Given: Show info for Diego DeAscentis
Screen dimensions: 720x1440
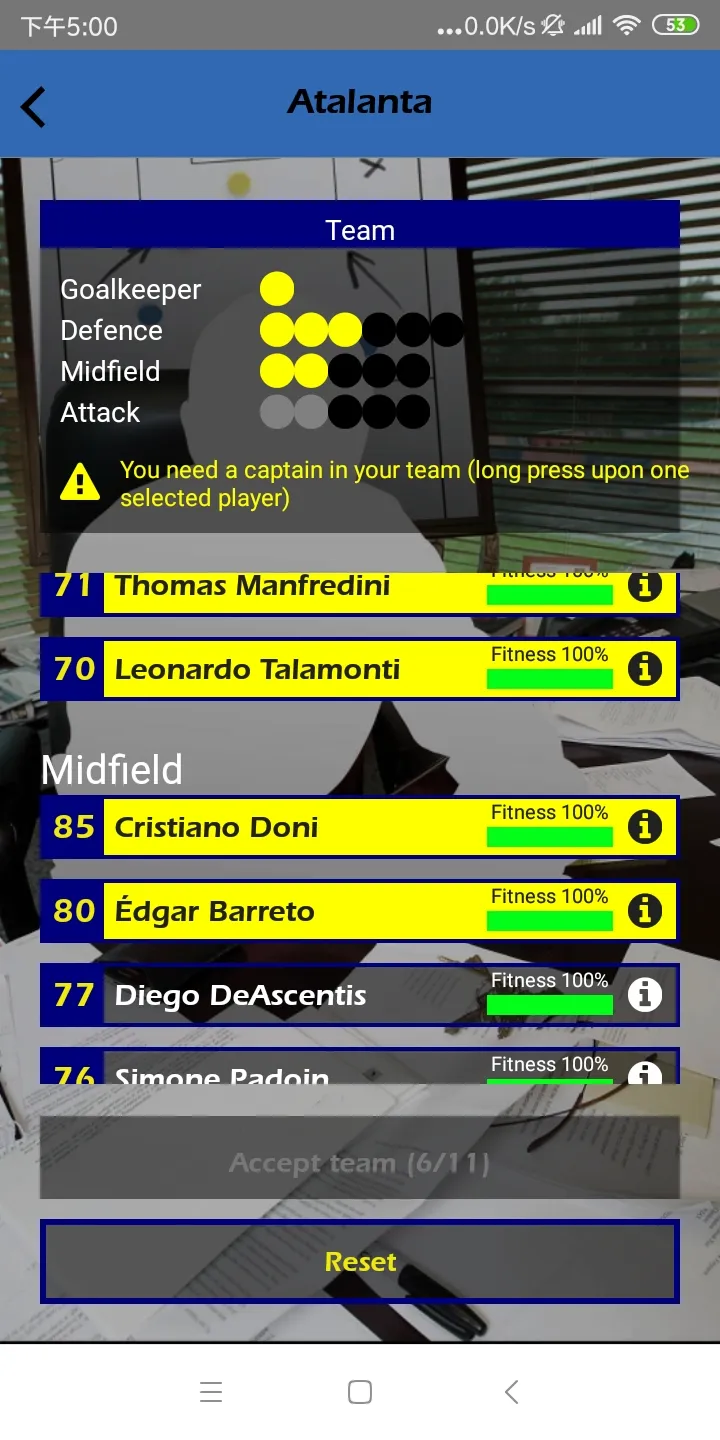Looking at the screenshot, I should click(645, 994).
